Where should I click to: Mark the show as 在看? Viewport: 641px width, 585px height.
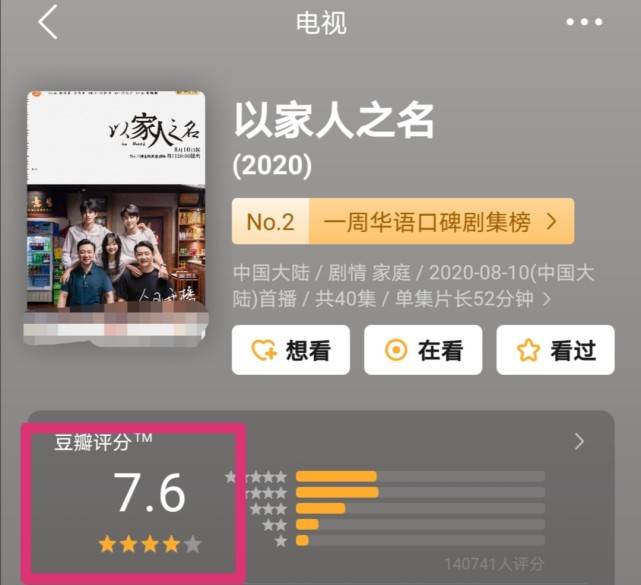tap(423, 350)
